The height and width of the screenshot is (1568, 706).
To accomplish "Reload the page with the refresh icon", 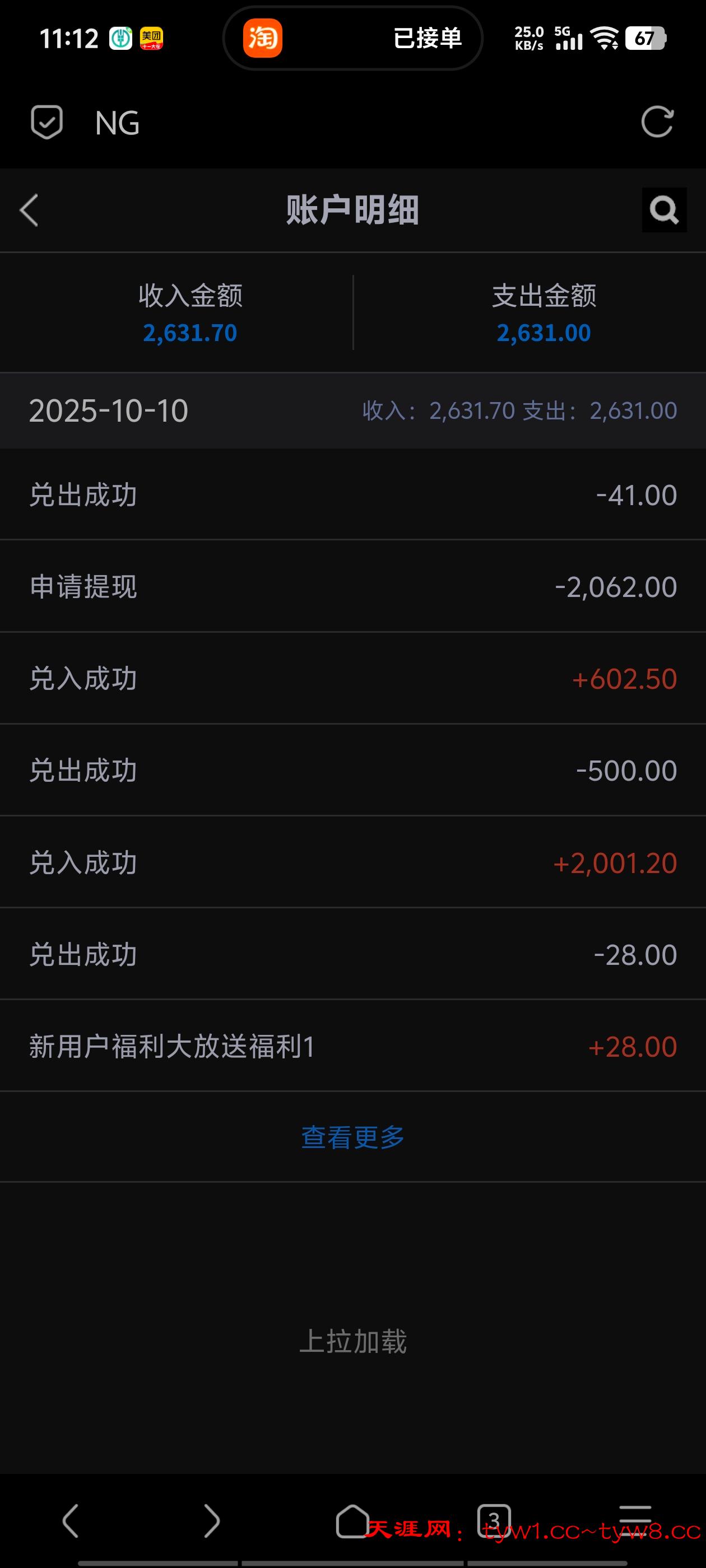I will point(657,122).
